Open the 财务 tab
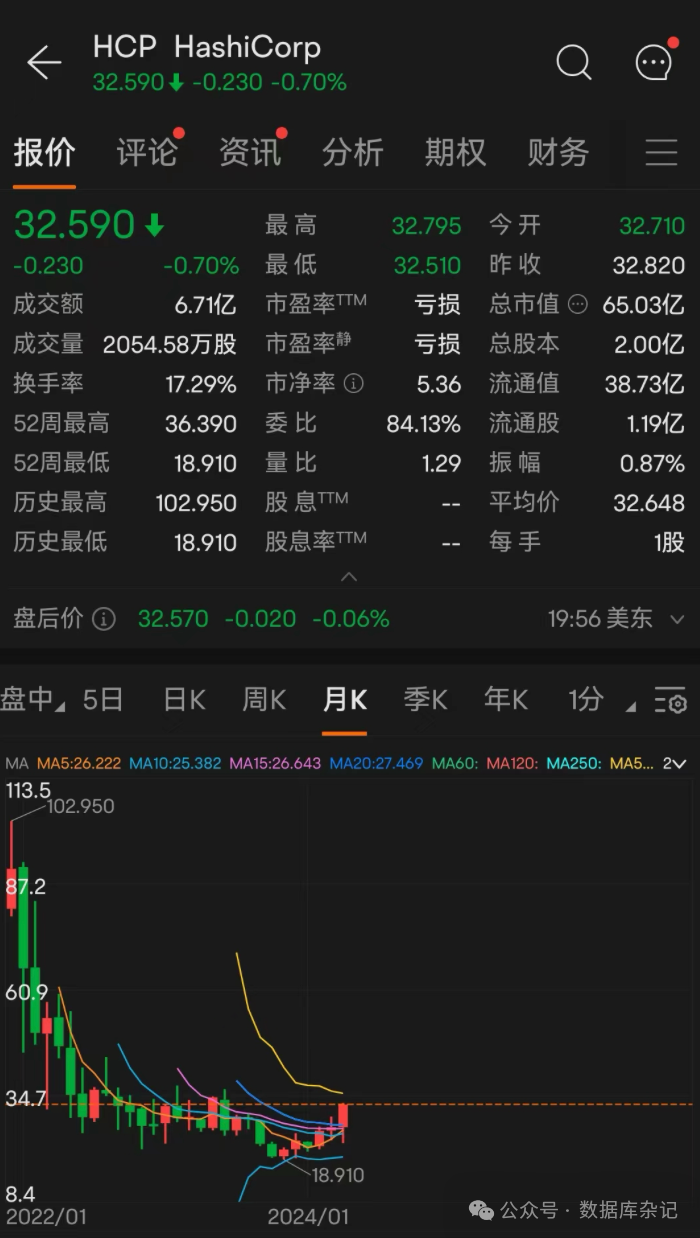Screen dimensions: 700x1238 coord(558,153)
